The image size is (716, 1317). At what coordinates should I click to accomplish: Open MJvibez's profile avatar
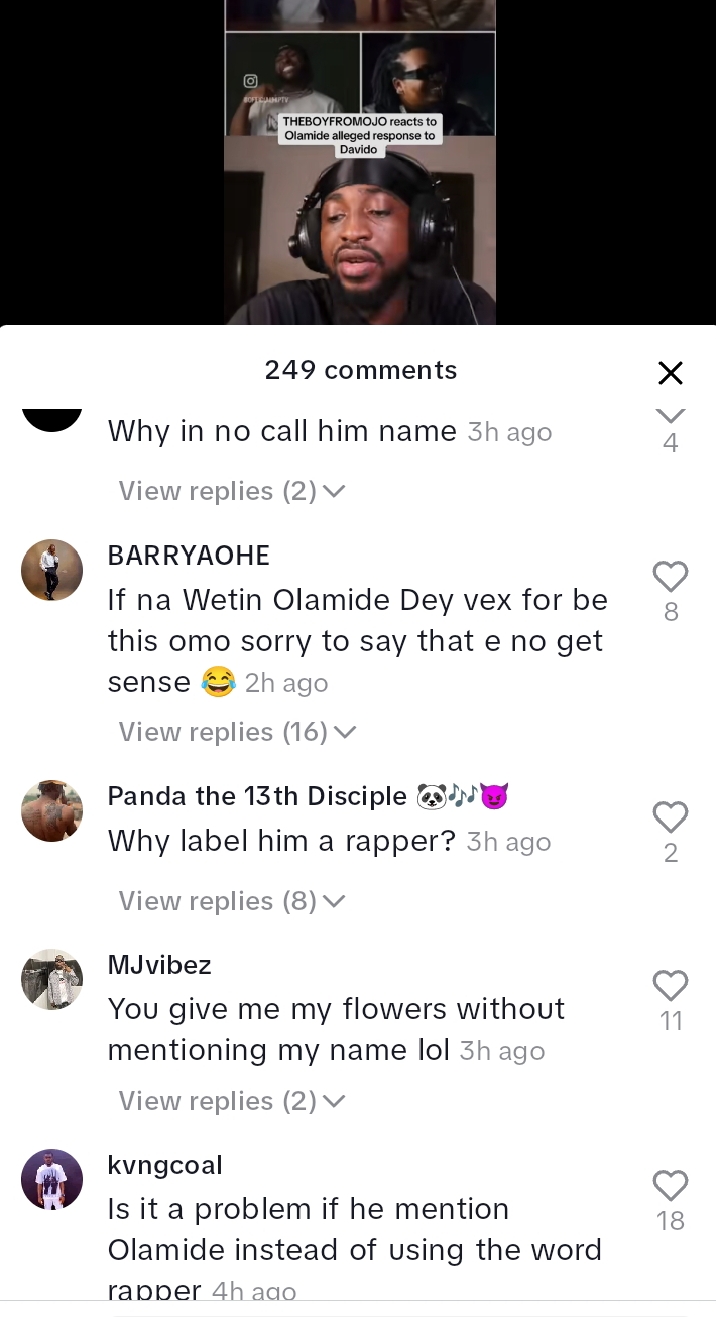[52, 980]
